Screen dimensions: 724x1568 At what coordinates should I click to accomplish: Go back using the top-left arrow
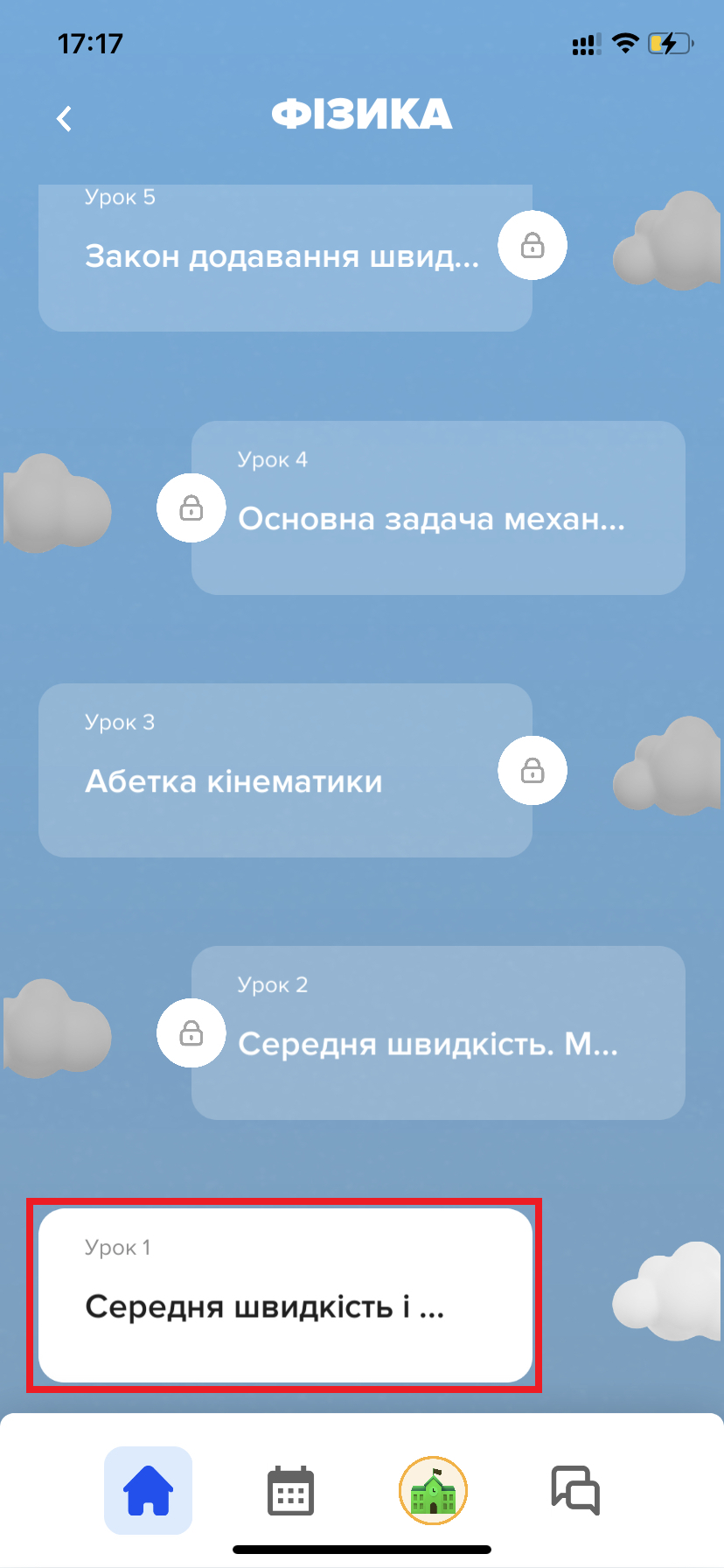click(64, 118)
